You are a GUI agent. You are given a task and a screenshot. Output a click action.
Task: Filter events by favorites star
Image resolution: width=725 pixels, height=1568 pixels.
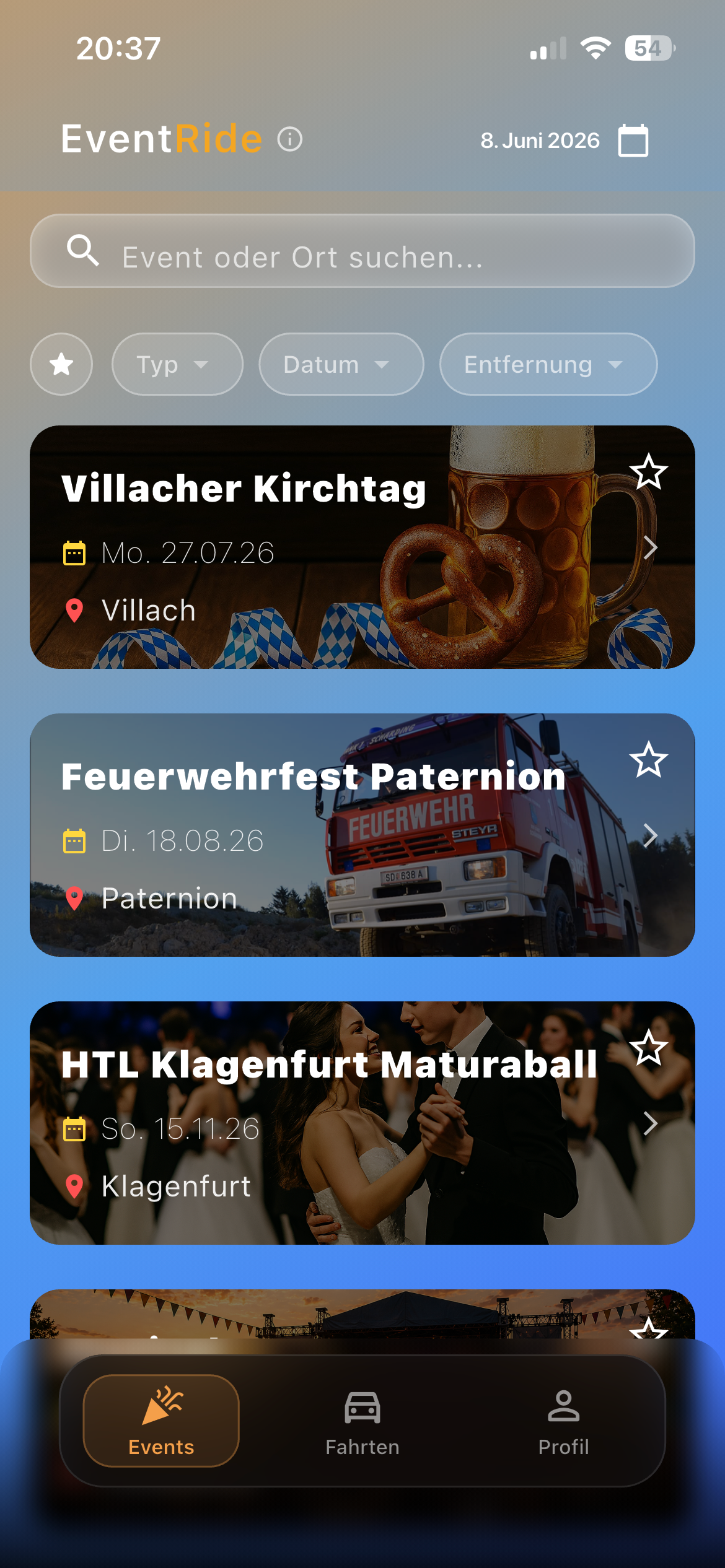(61, 364)
